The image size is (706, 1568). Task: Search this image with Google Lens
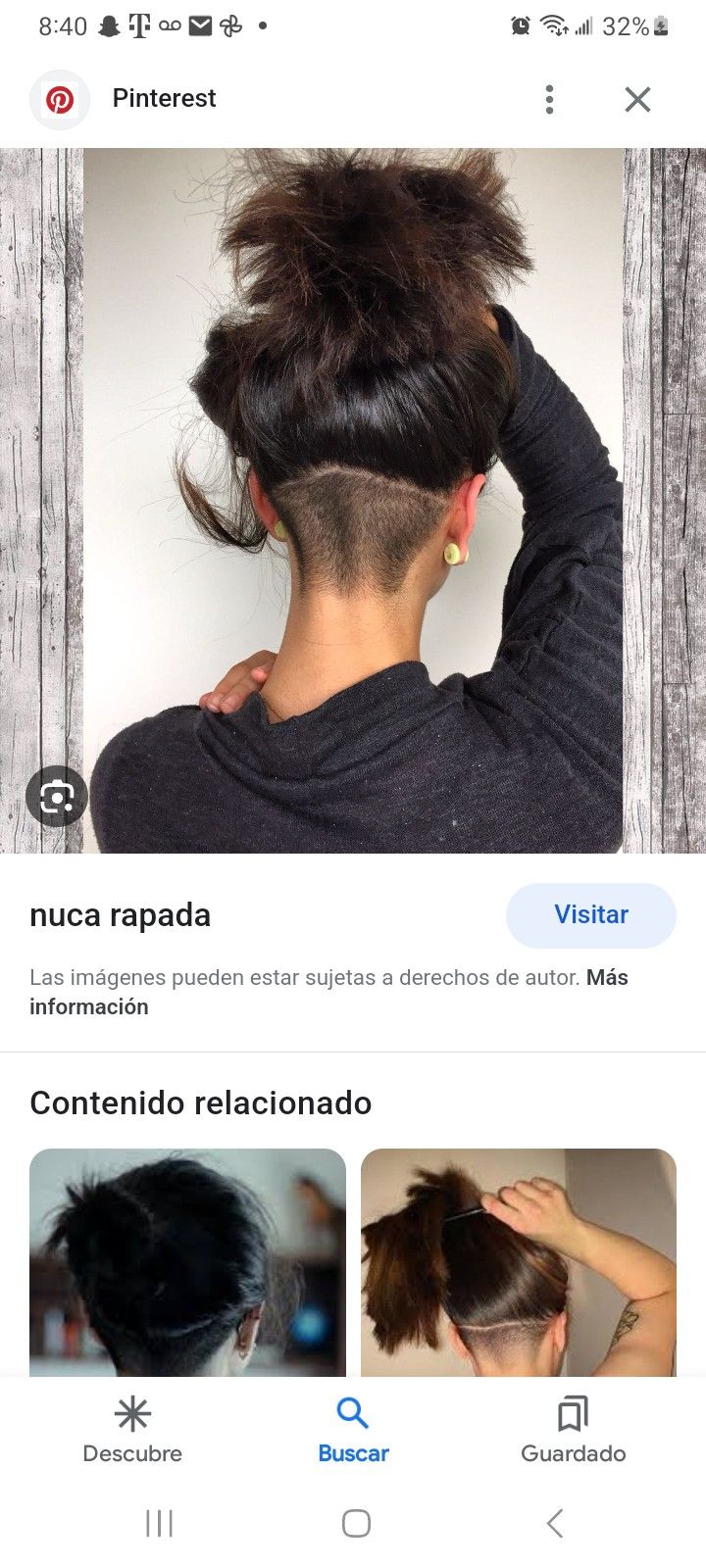(x=57, y=797)
